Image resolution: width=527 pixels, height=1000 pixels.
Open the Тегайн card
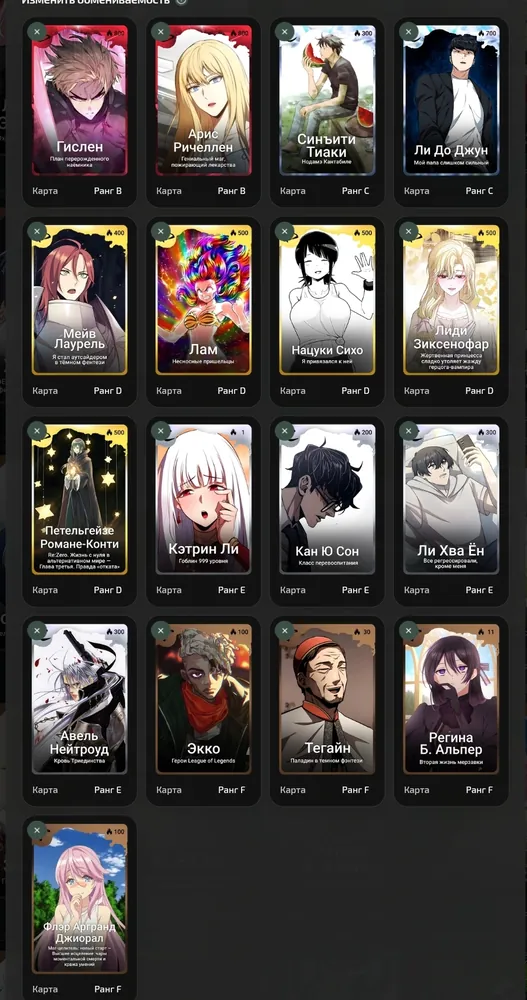[327, 699]
